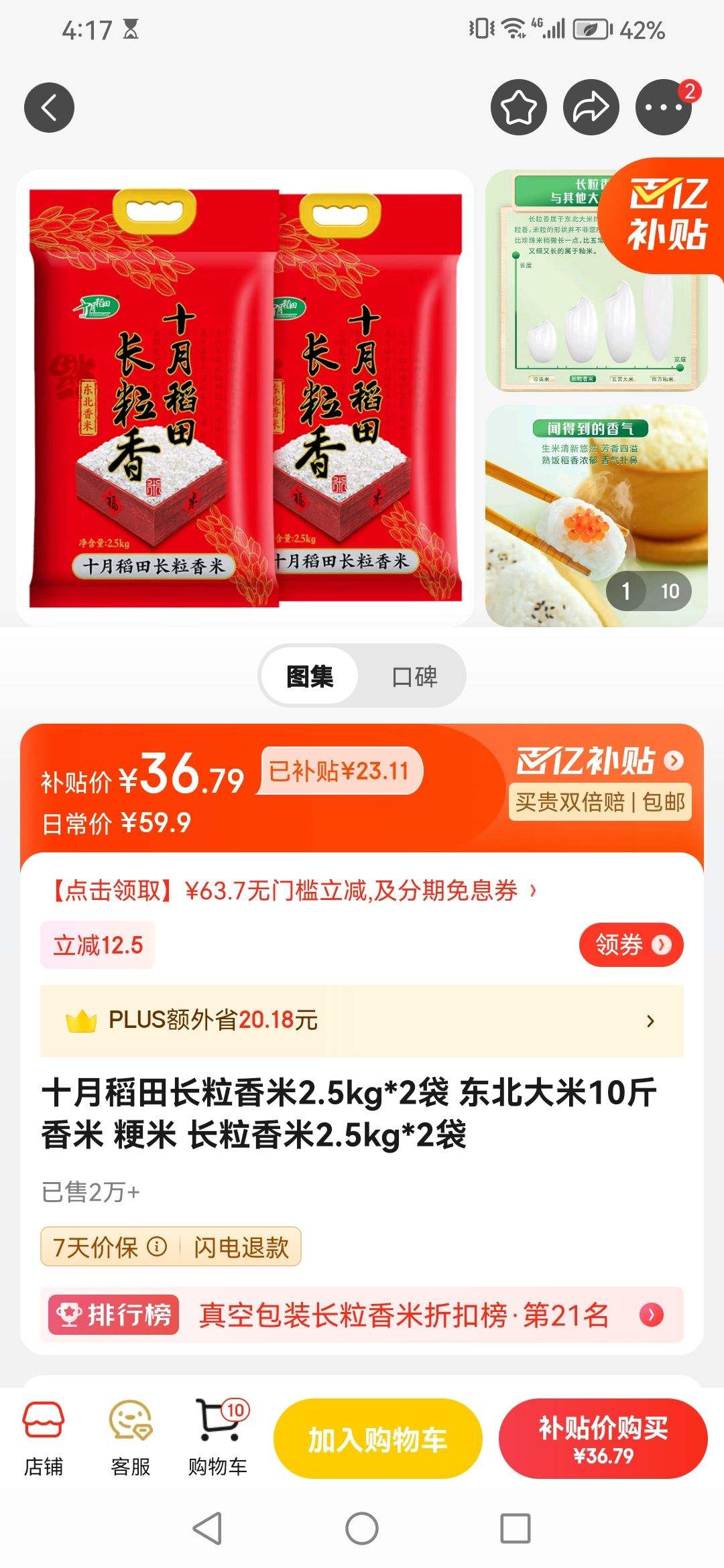
Task: Select the 图集 tab
Action: point(310,675)
